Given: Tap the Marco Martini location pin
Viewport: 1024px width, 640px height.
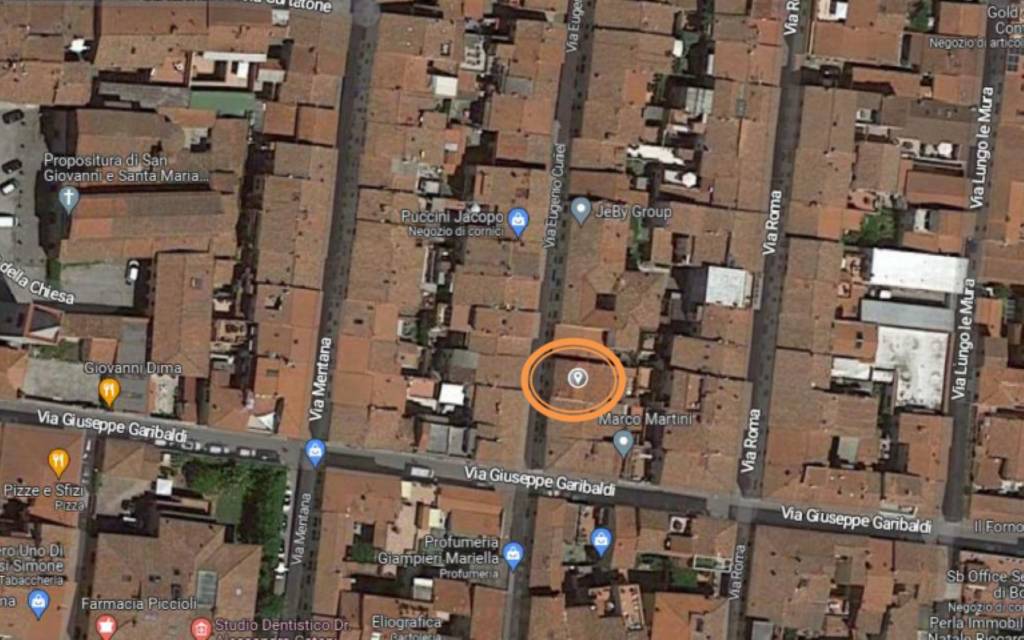Looking at the screenshot, I should 623,441.
